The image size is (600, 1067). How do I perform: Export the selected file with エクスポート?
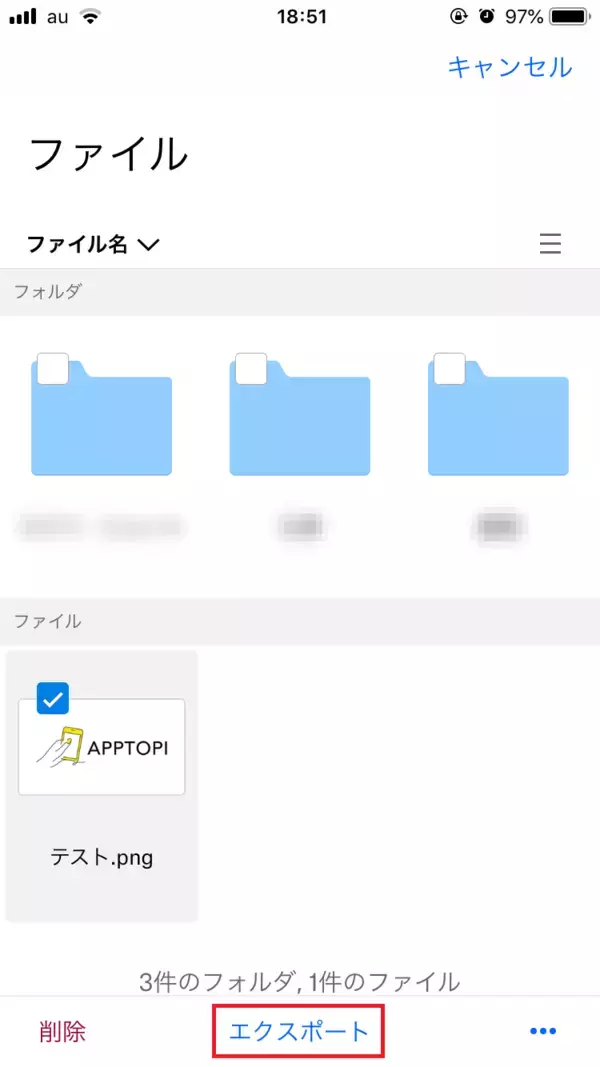299,1031
